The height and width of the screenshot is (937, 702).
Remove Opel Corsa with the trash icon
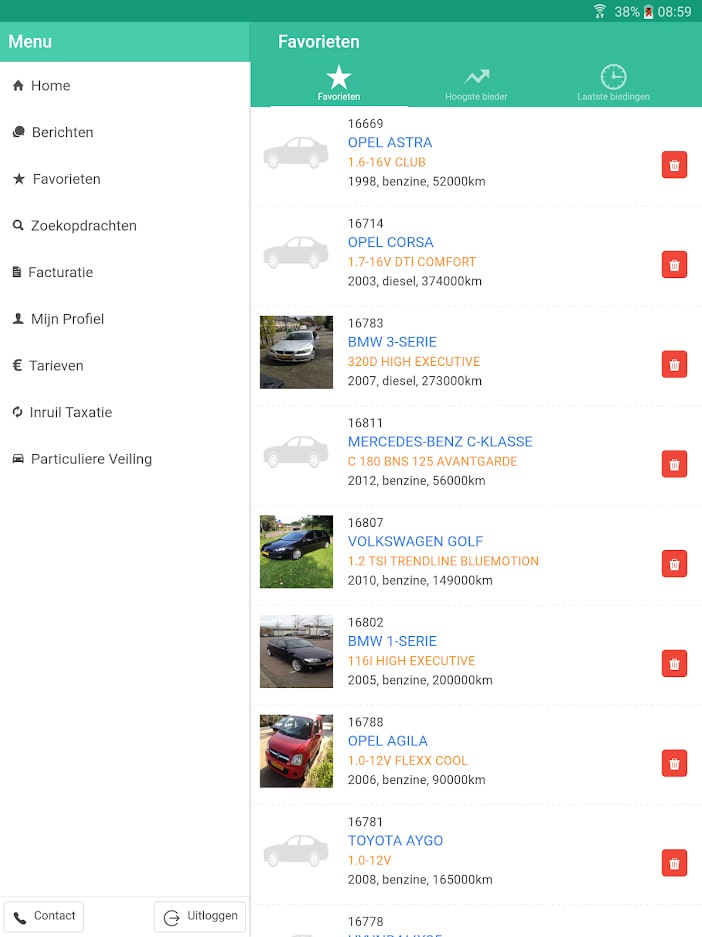(x=674, y=265)
